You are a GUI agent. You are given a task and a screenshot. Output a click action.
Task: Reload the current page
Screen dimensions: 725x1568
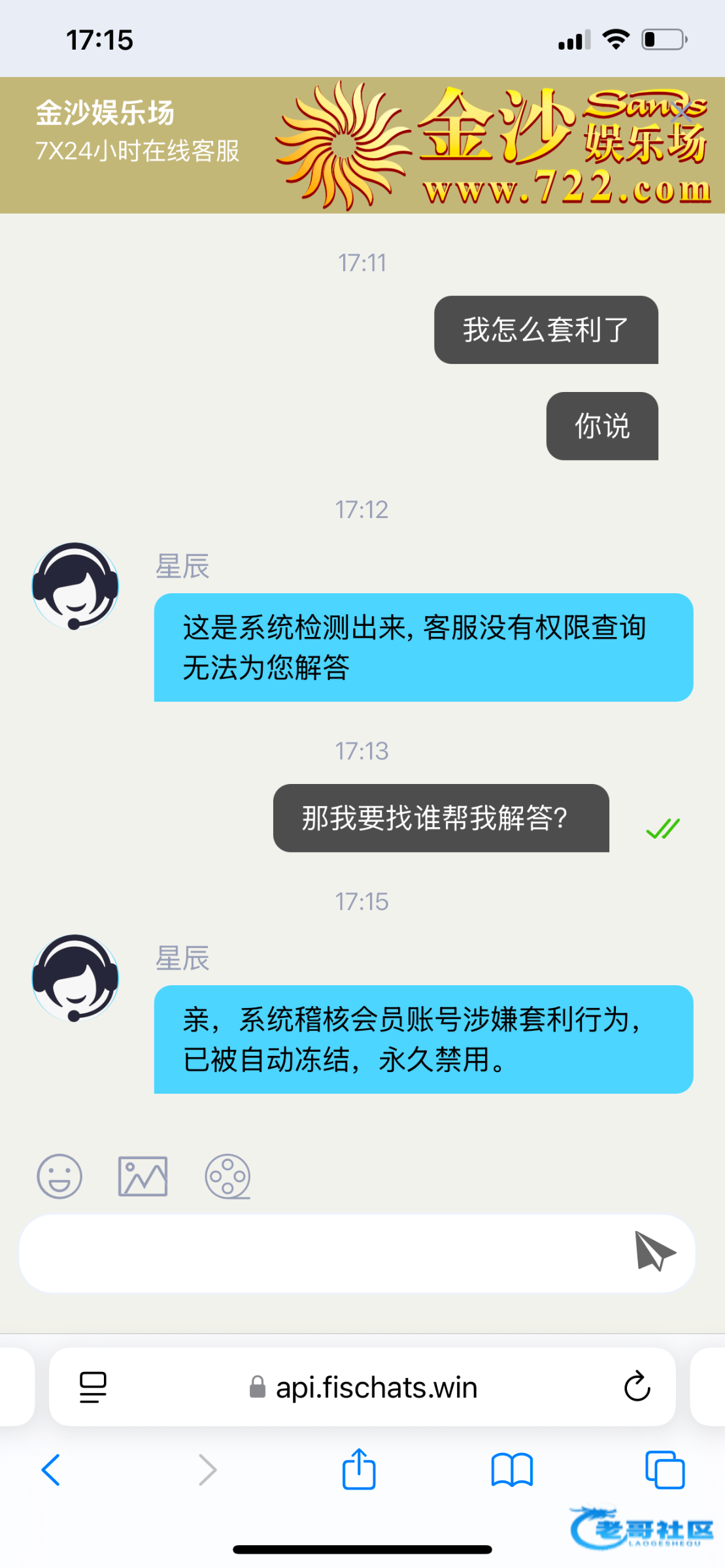pos(637,1386)
